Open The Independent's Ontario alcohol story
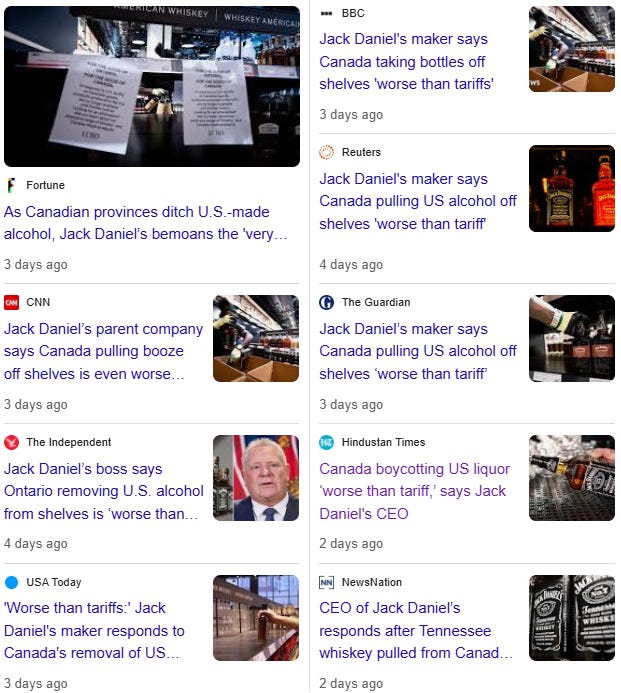621x693 pixels. (104, 491)
